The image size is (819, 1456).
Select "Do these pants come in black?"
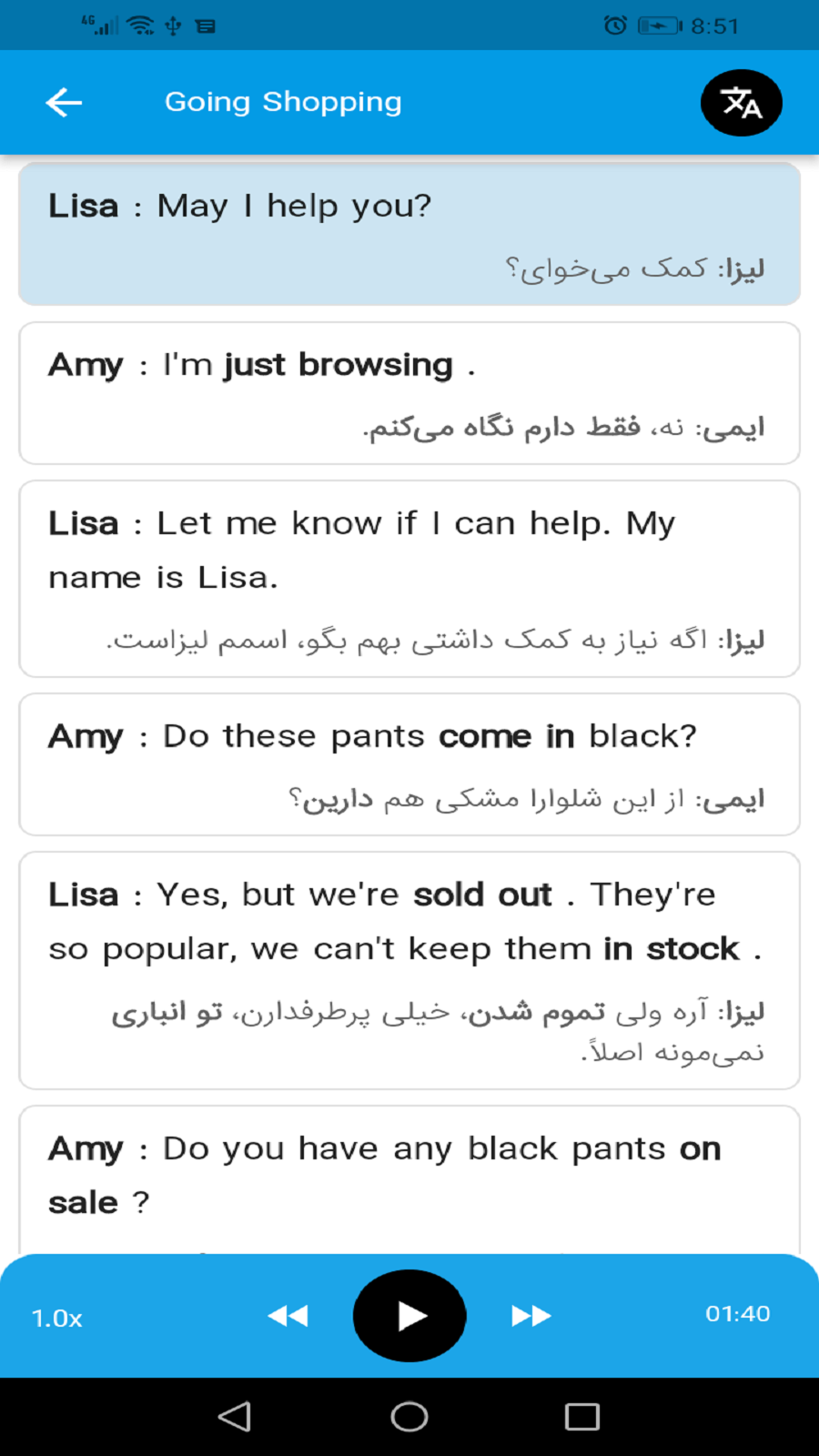409,764
